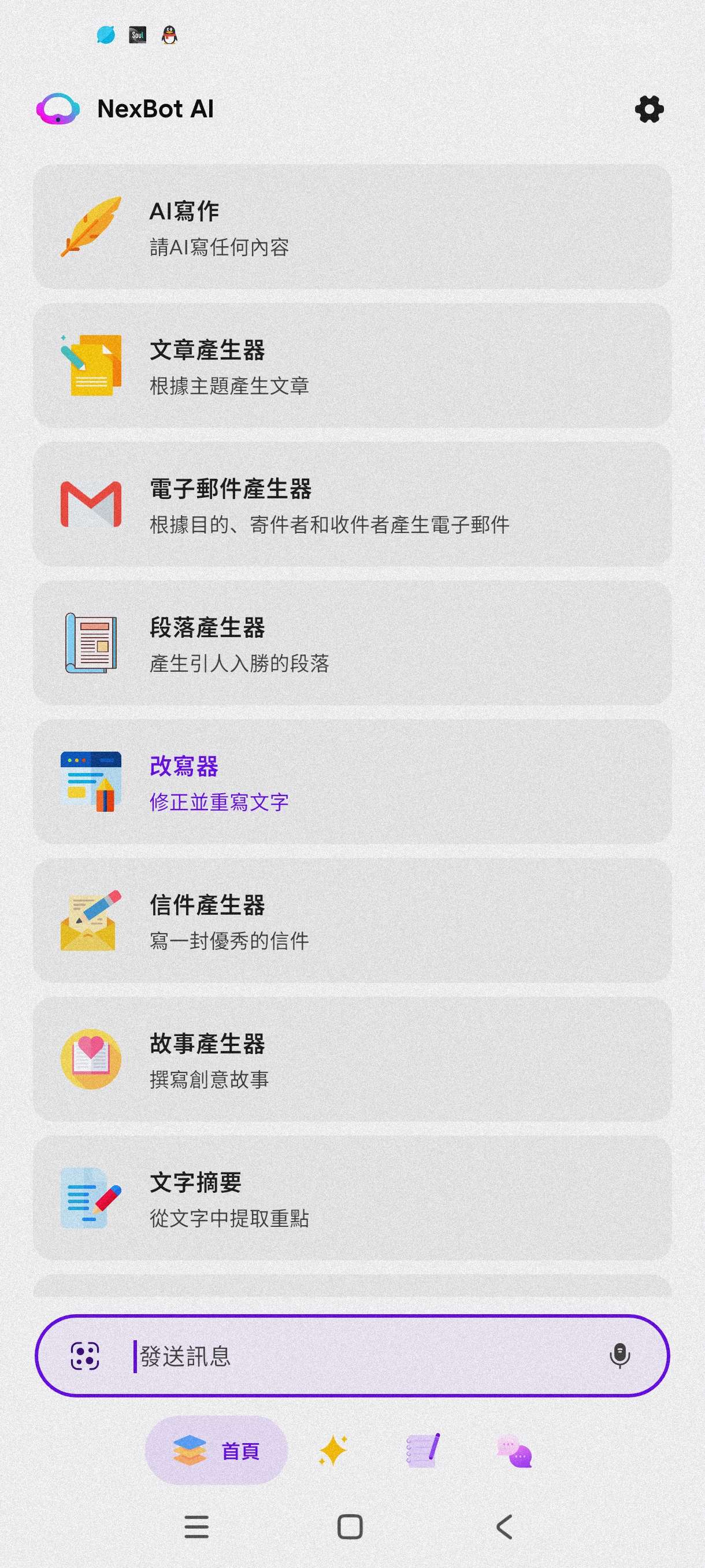Select 文章產生器 article generator
Viewport: 705px width, 1568px height.
pyautogui.click(x=351, y=365)
